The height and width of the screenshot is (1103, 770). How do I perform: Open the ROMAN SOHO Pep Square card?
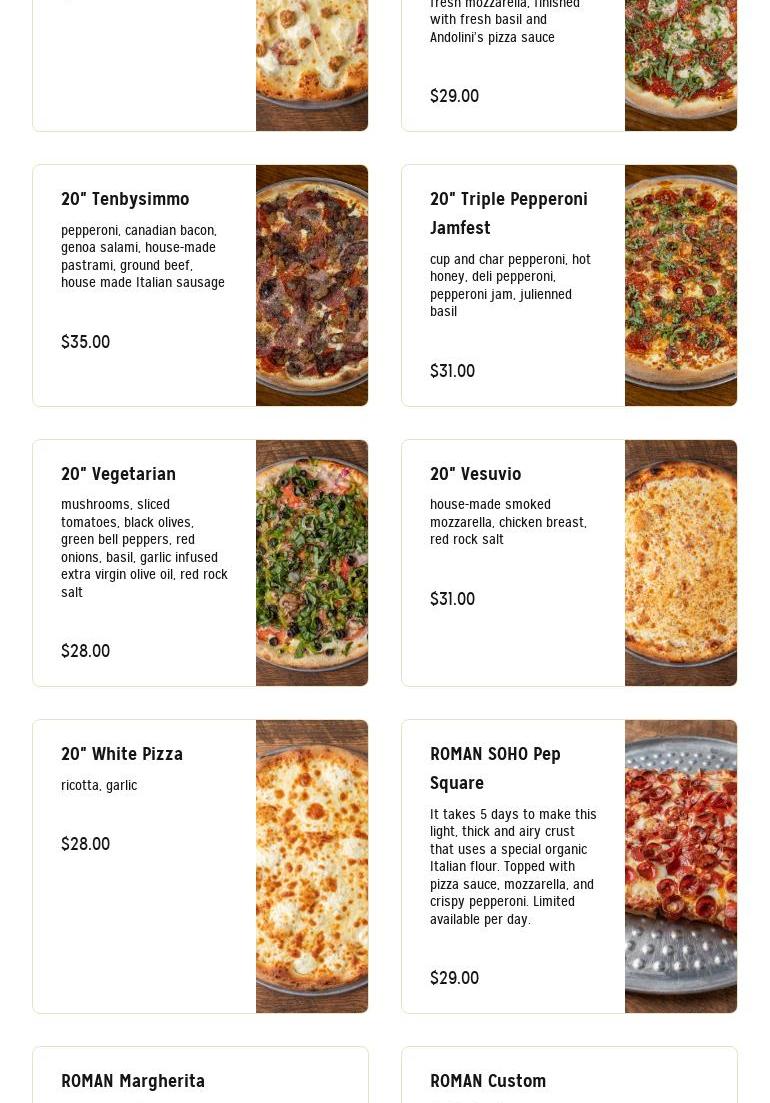pos(569,866)
